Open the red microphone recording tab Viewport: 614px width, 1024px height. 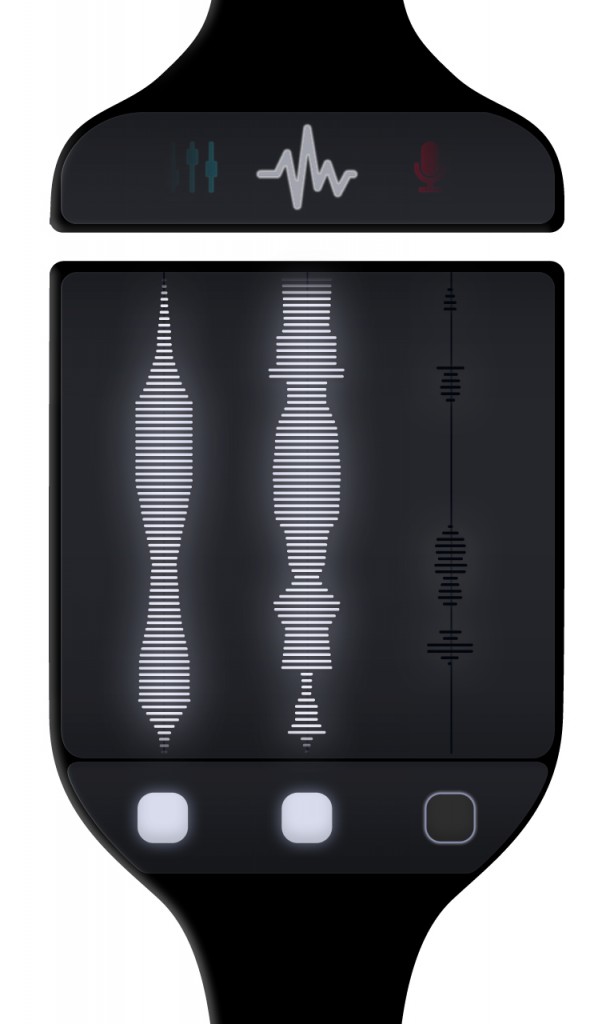click(427, 167)
